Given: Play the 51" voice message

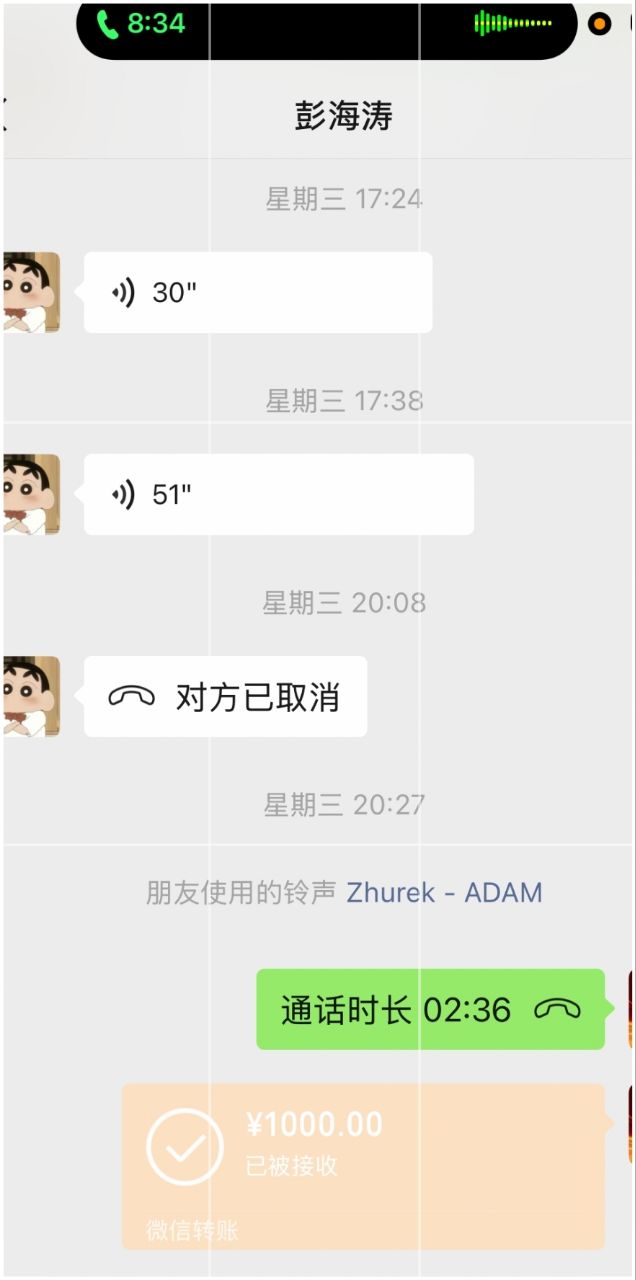Looking at the screenshot, I should pyautogui.click(x=279, y=494).
